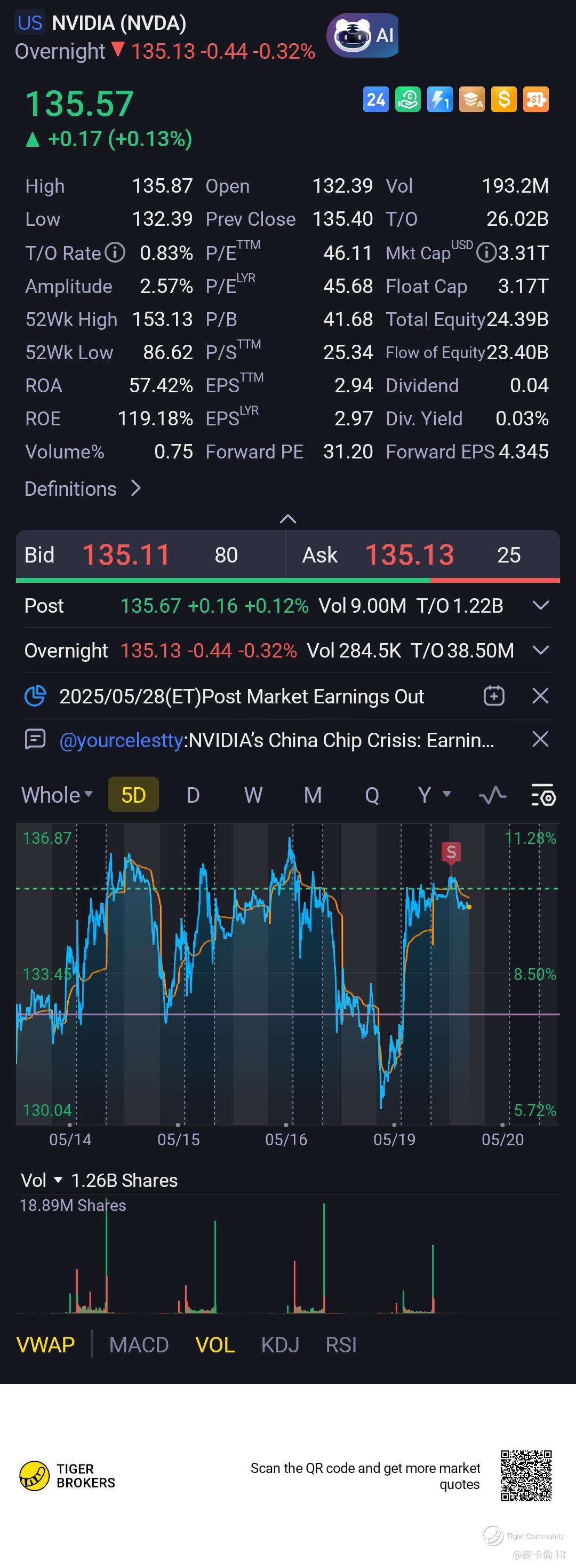Open the Y period dropdown
Image resolution: width=576 pixels, height=1568 pixels.
tap(434, 795)
